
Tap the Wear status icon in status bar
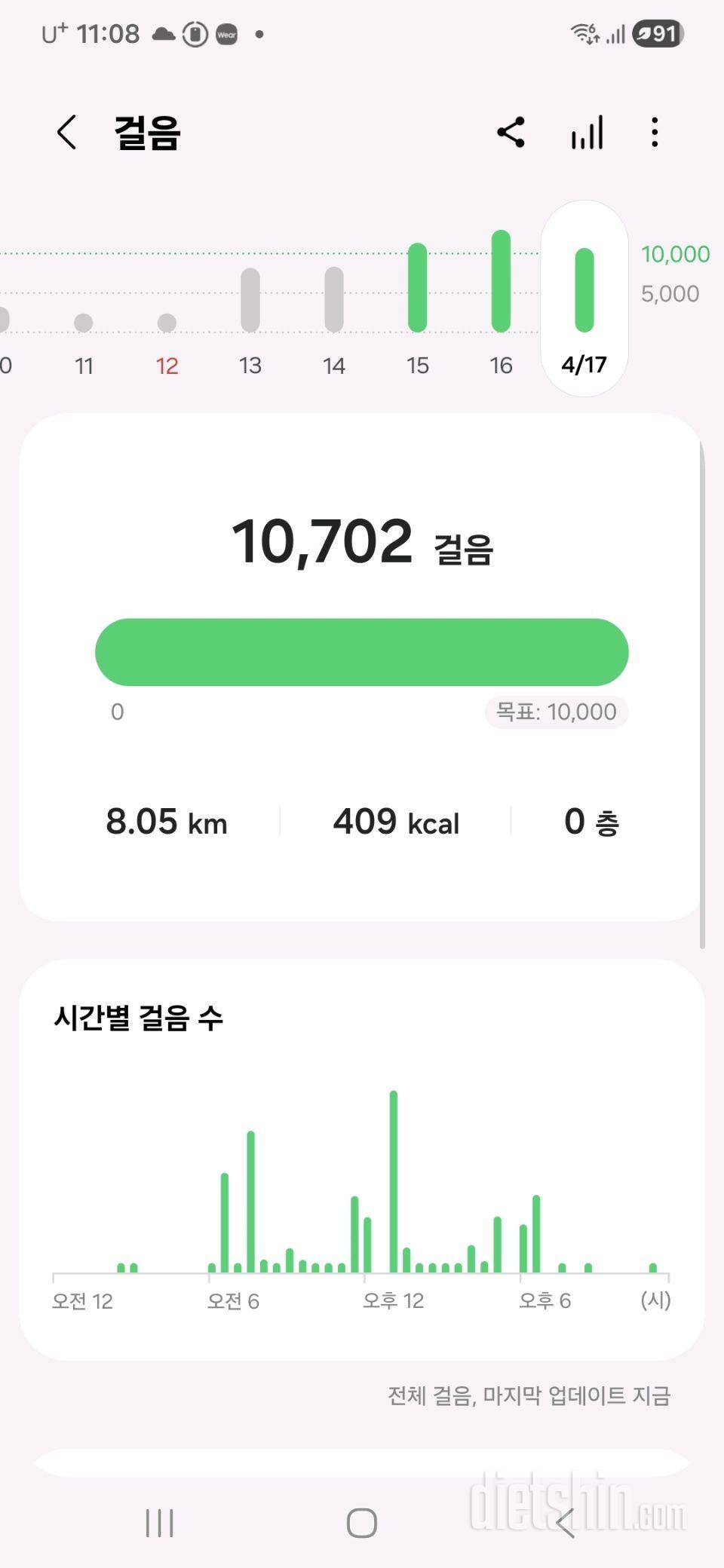pyautogui.click(x=225, y=34)
